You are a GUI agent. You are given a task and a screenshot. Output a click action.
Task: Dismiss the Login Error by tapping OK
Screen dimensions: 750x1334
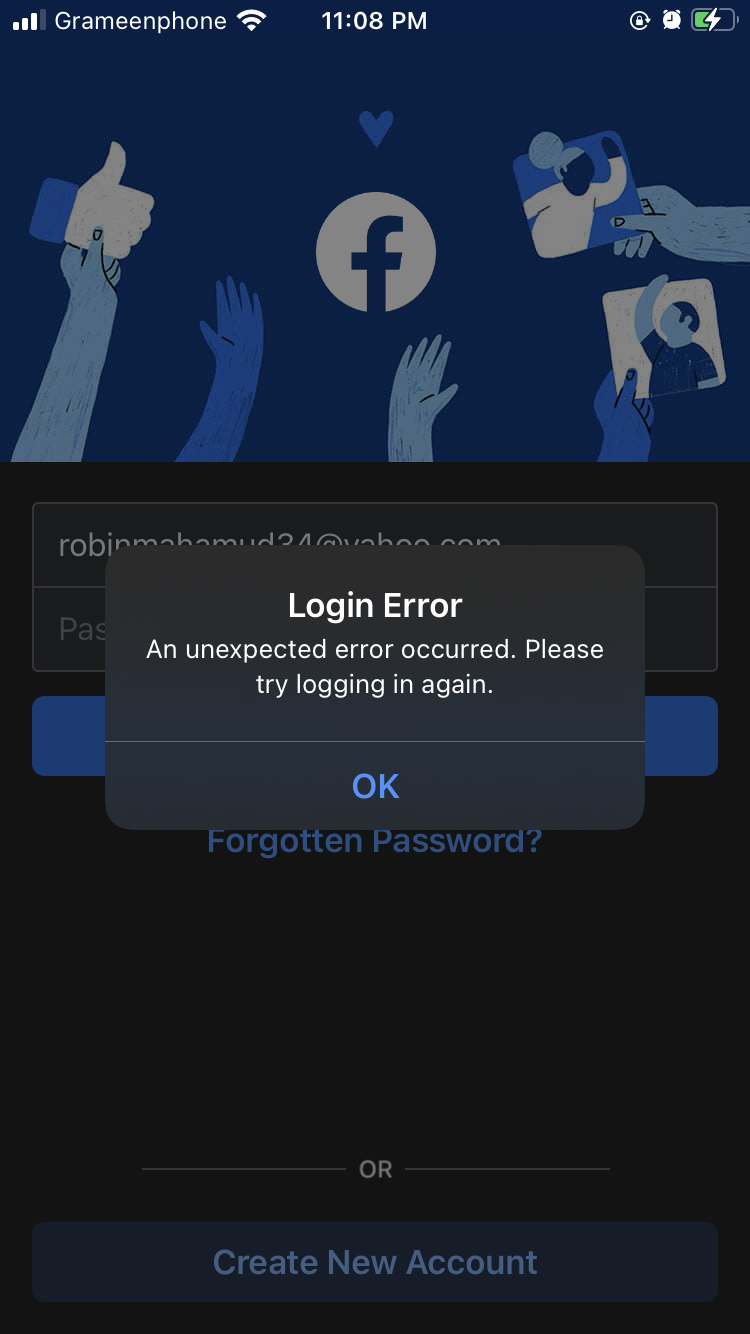pyautogui.click(x=375, y=786)
